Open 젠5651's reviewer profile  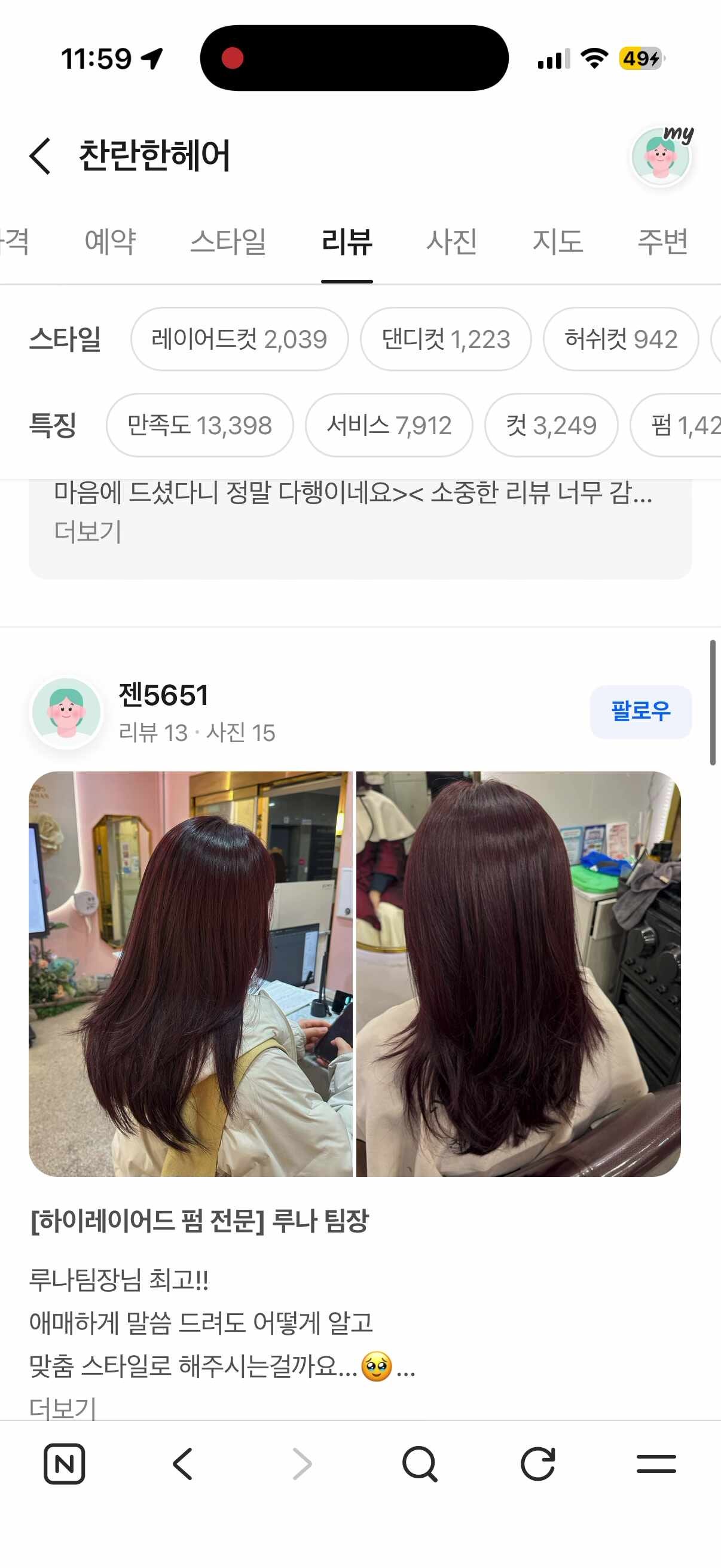[163, 695]
